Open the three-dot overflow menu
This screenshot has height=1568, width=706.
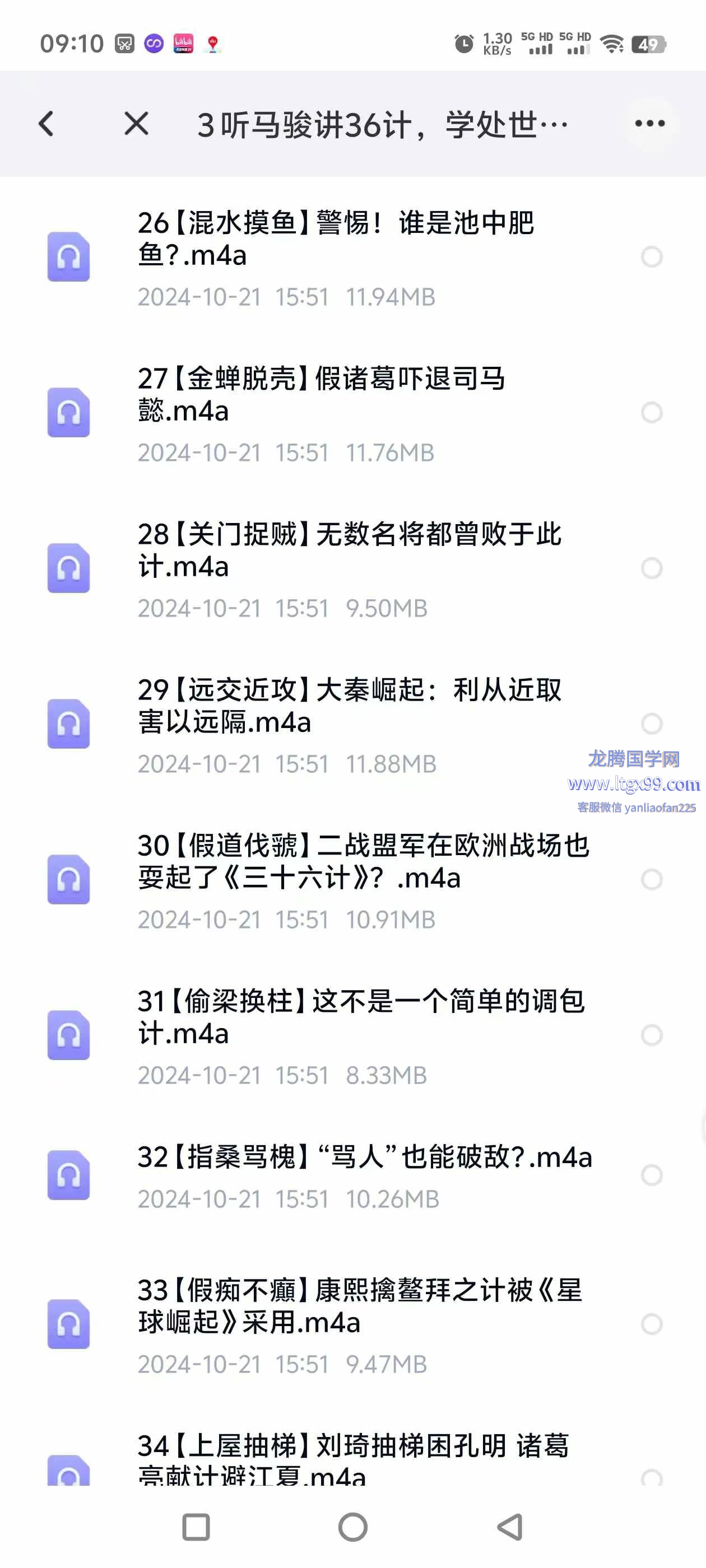pyautogui.click(x=650, y=124)
